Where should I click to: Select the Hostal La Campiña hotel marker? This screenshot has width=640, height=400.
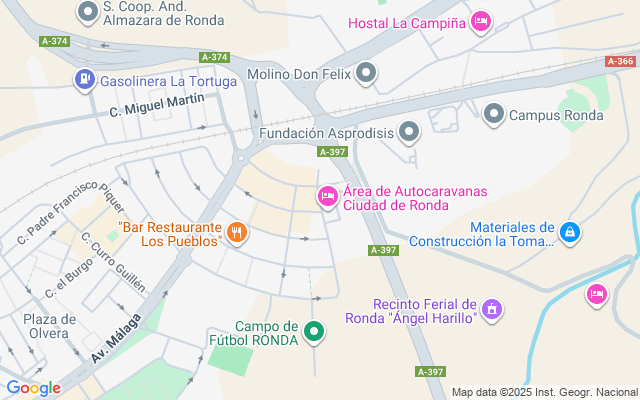(x=481, y=21)
